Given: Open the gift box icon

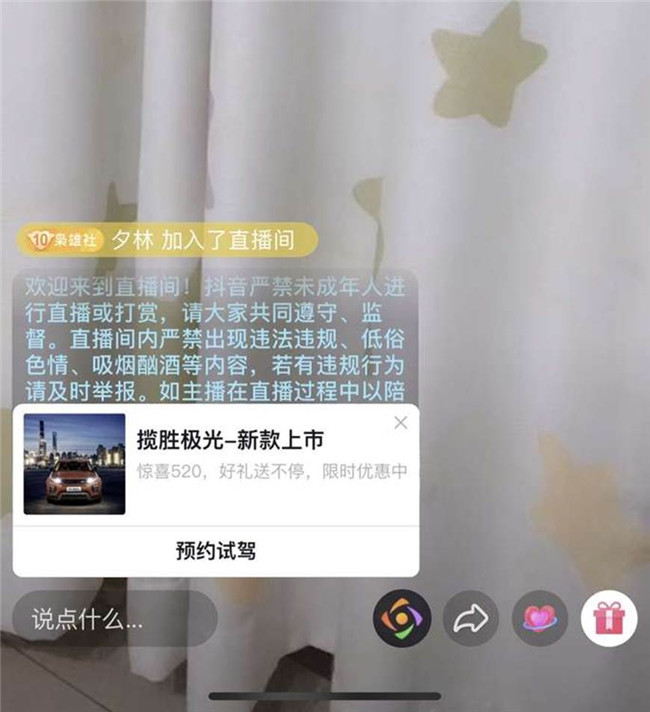Looking at the screenshot, I should point(609,619).
